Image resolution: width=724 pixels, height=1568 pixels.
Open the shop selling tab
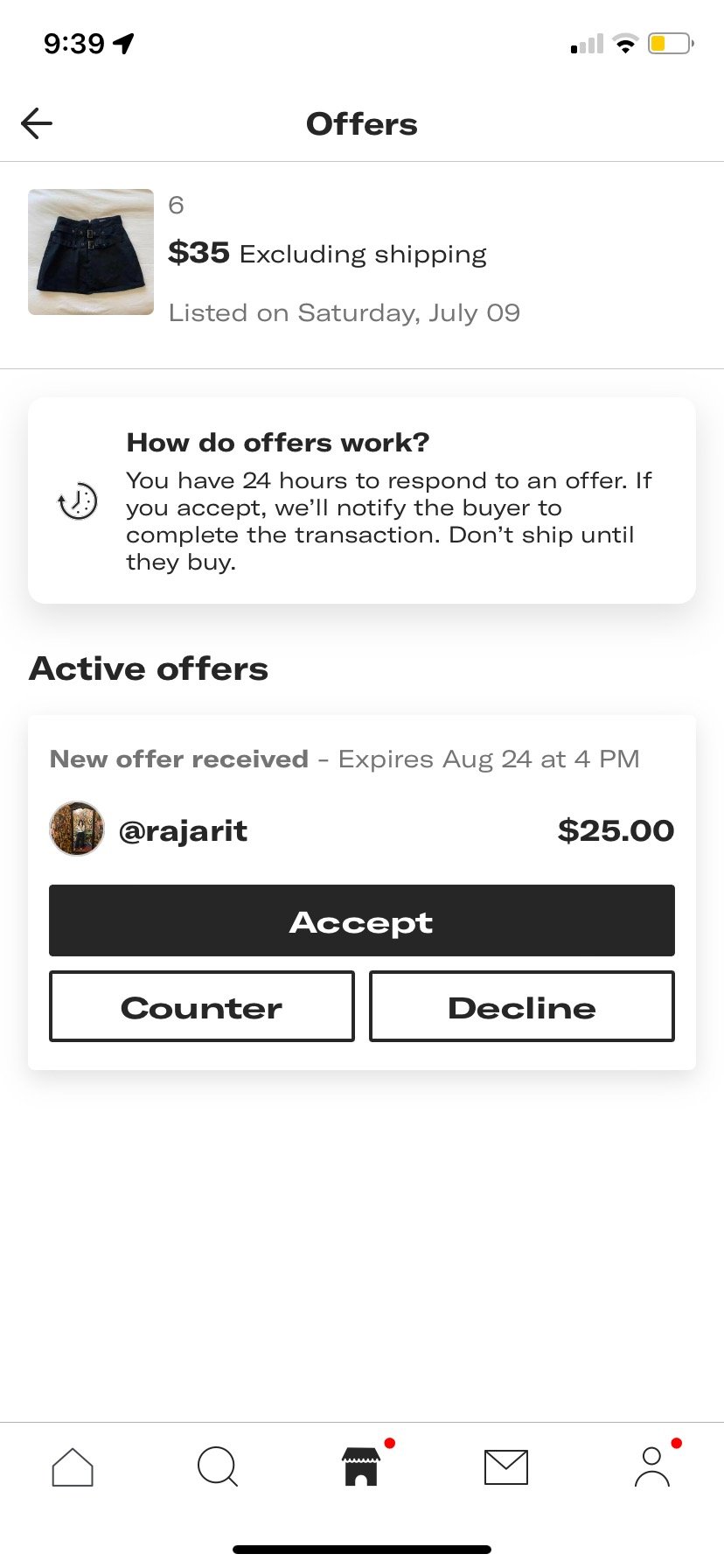[x=361, y=1467]
